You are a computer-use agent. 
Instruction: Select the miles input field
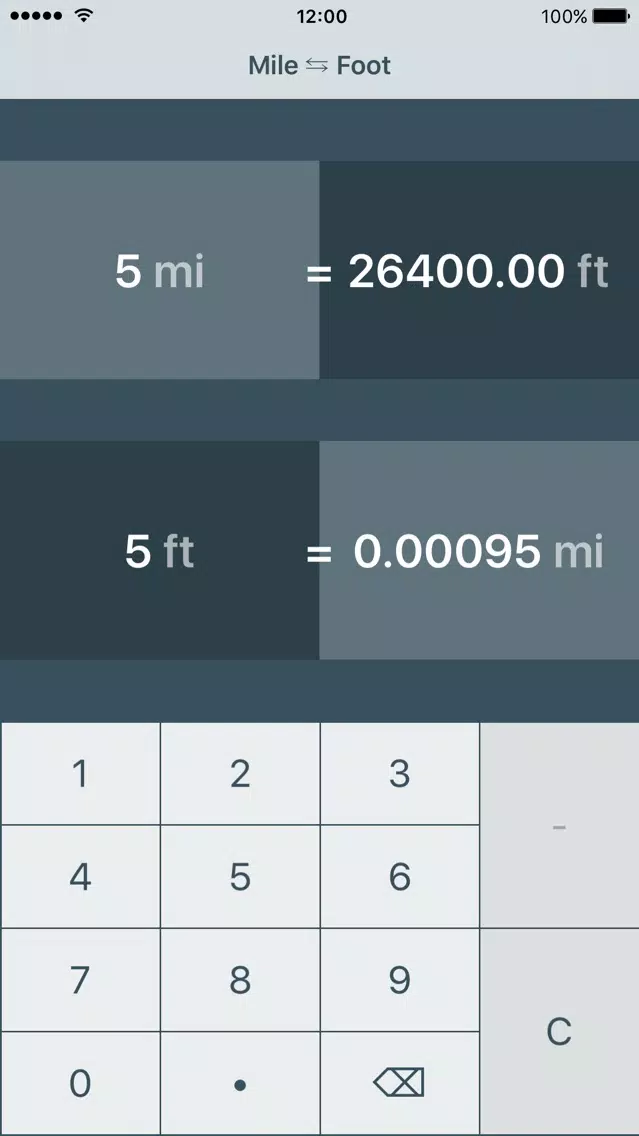160,271
